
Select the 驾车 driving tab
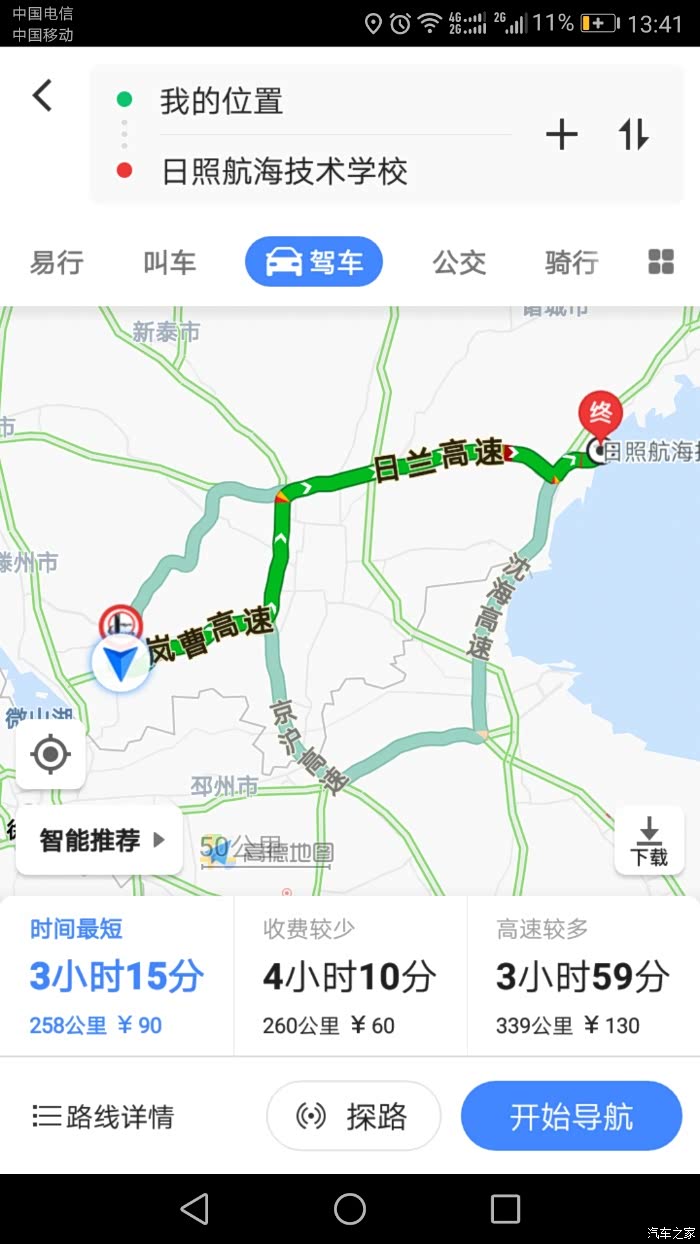[x=314, y=263]
